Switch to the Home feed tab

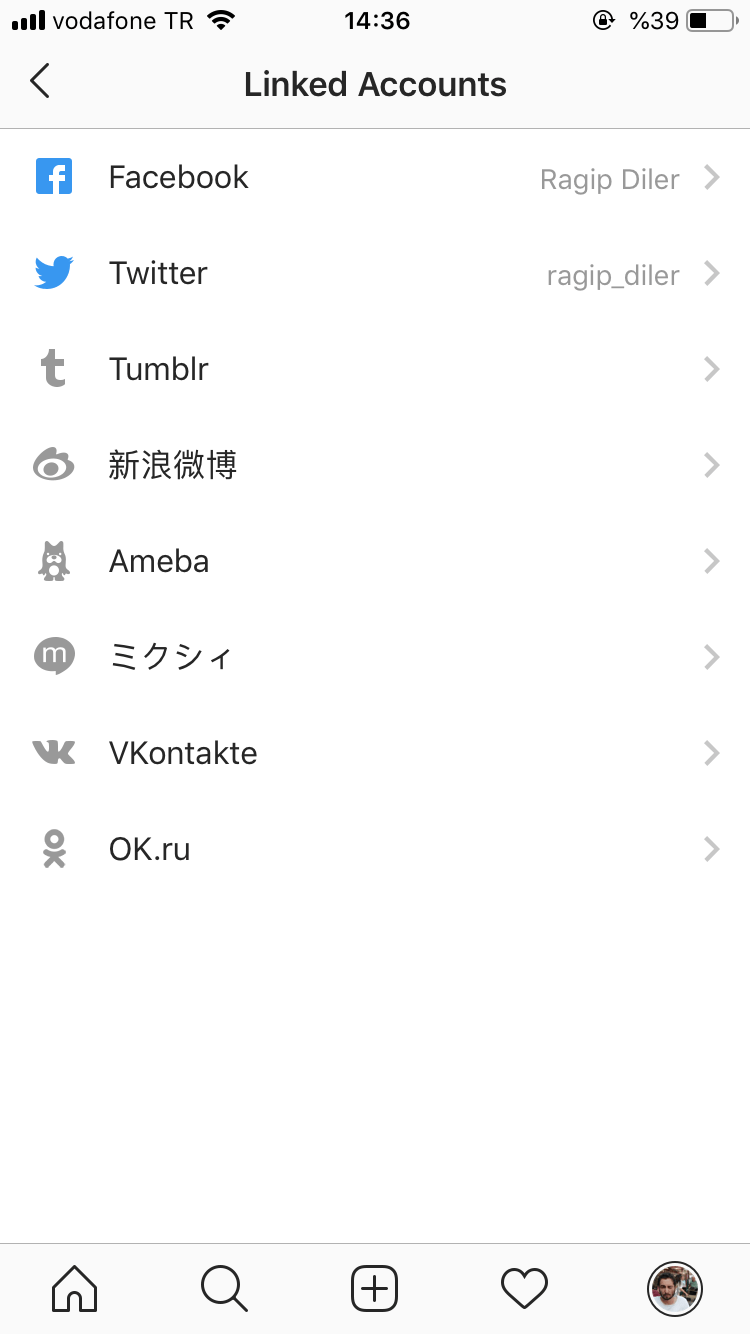pos(75,1288)
